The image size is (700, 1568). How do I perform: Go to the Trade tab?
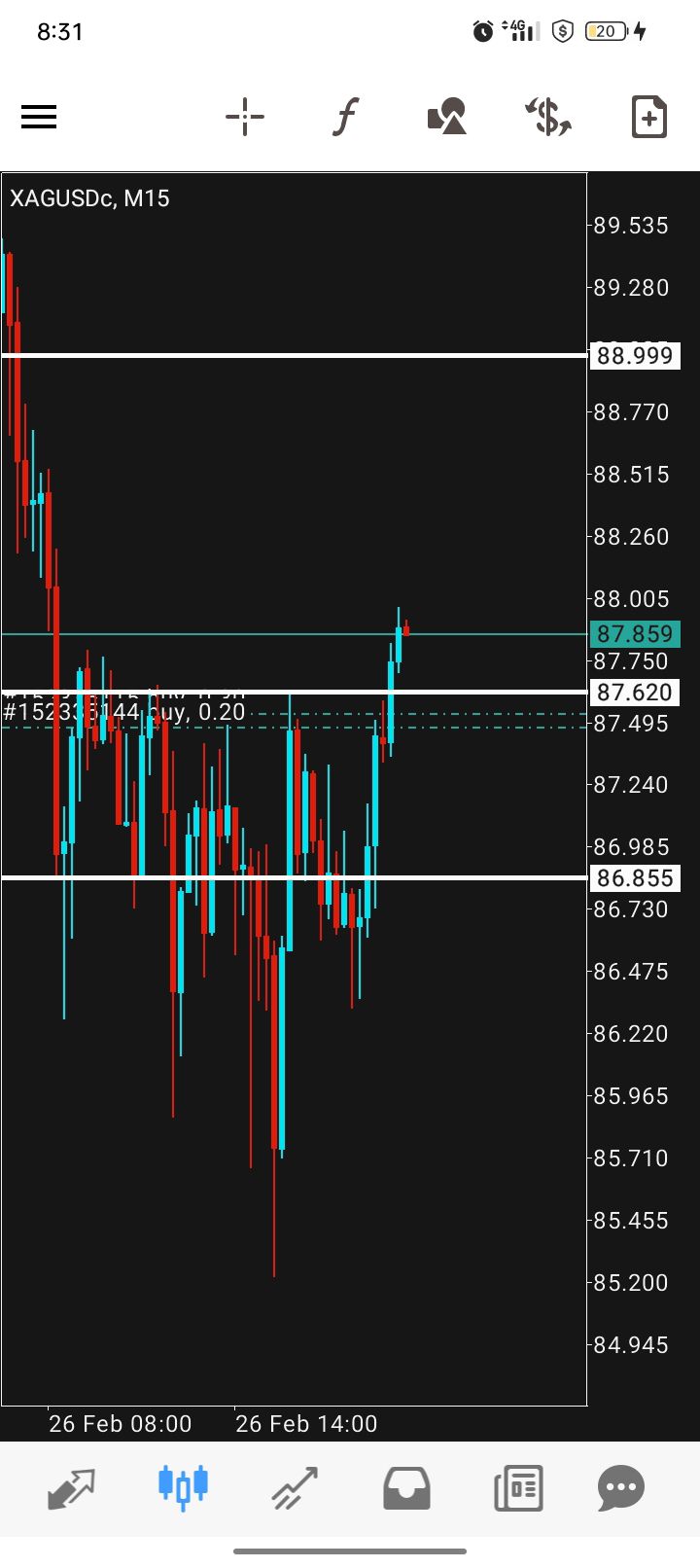tap(295, 1487)
